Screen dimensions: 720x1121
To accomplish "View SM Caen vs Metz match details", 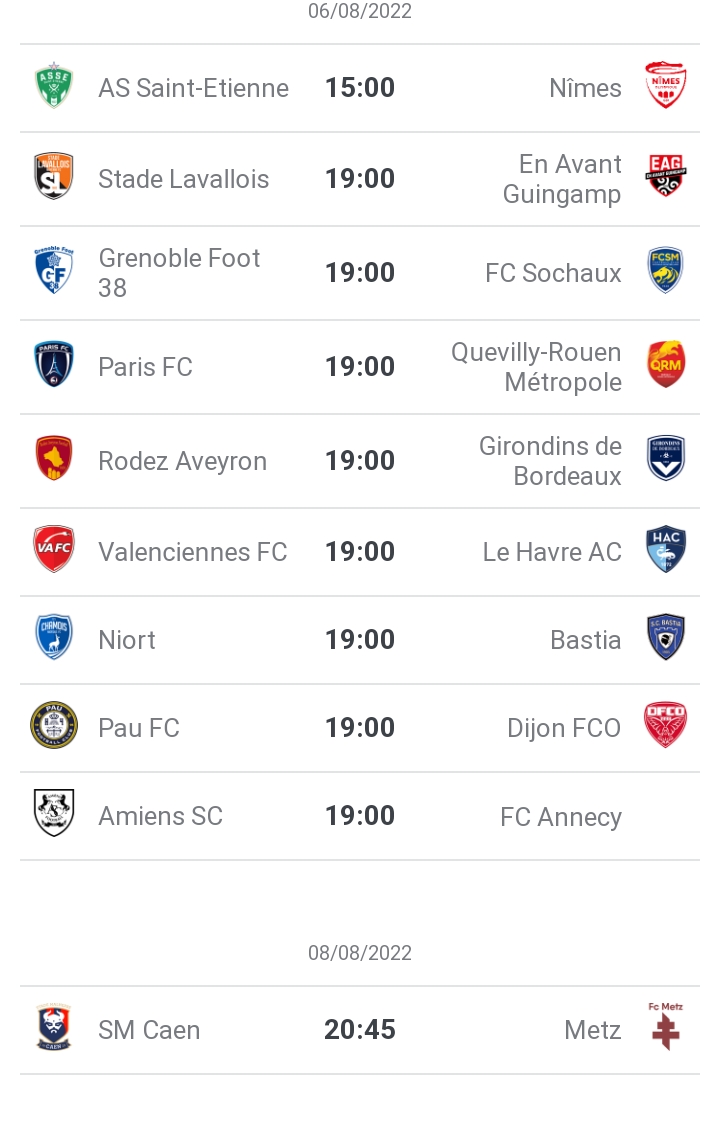I will (x=360, y=1030).
